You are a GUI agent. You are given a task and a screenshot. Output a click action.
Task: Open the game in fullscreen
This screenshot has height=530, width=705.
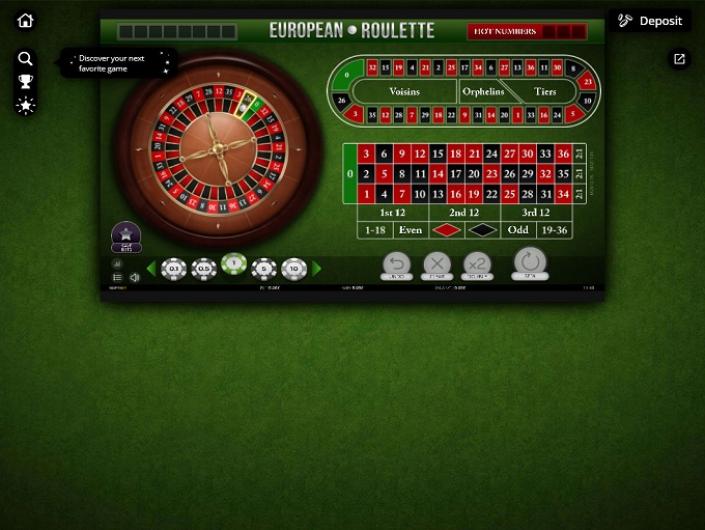point(679,59)
